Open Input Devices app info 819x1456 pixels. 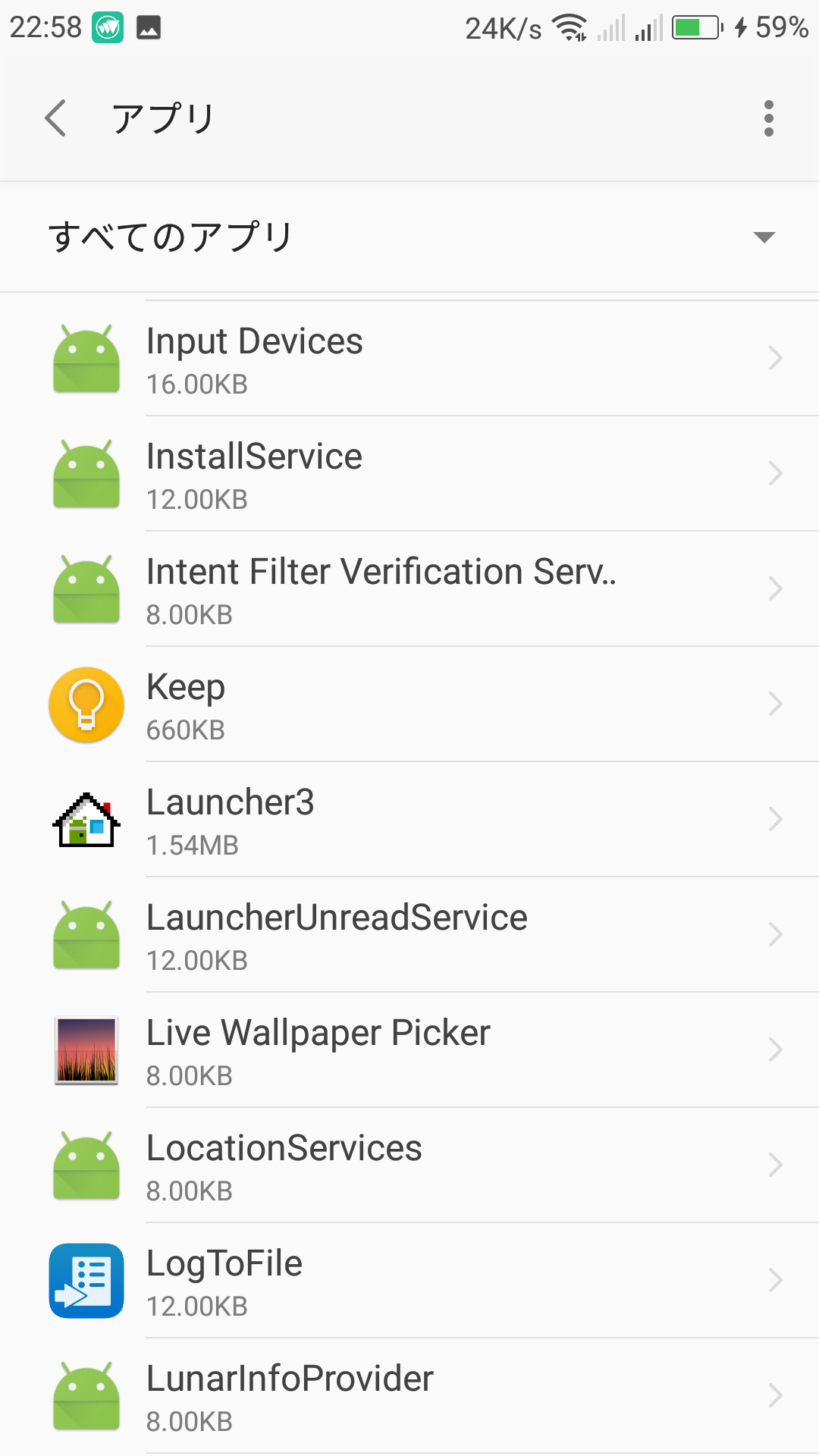(x=409, y=359)
